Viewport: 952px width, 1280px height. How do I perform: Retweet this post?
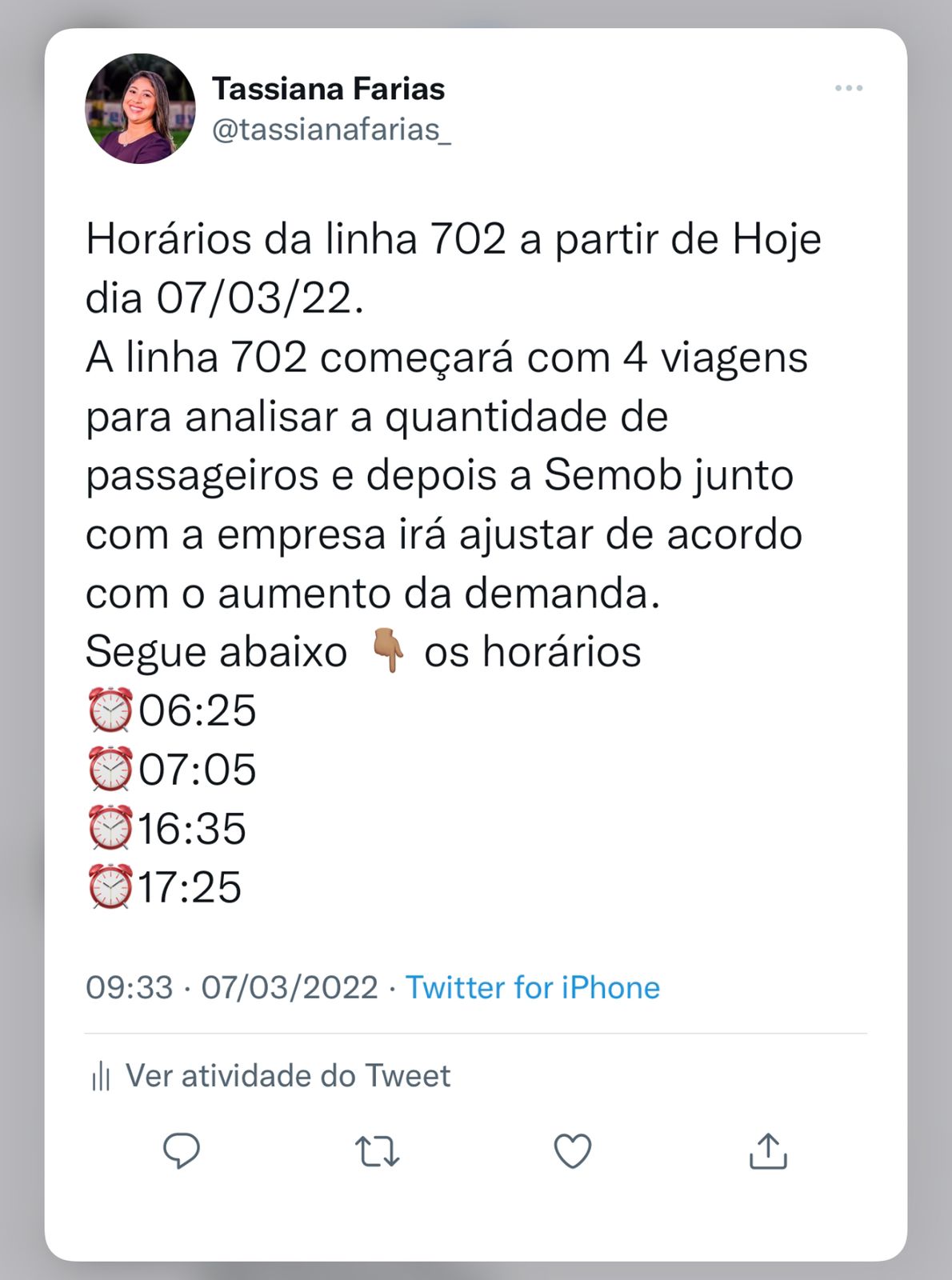click(x=377, y=1151)
